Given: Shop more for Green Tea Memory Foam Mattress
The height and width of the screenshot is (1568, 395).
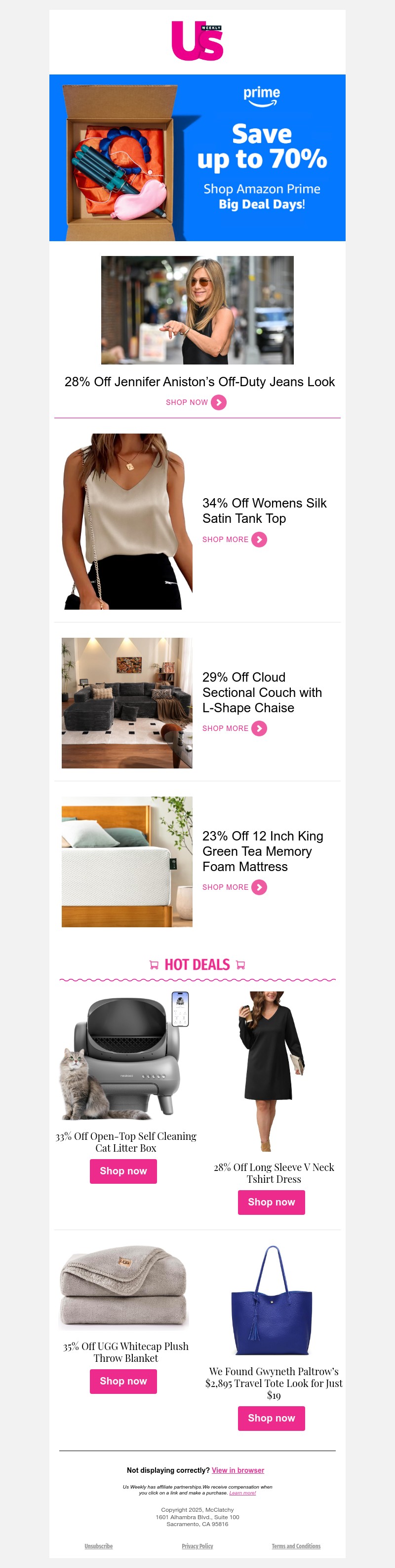Looking at the screenshot, I should (x=234, y=887).
